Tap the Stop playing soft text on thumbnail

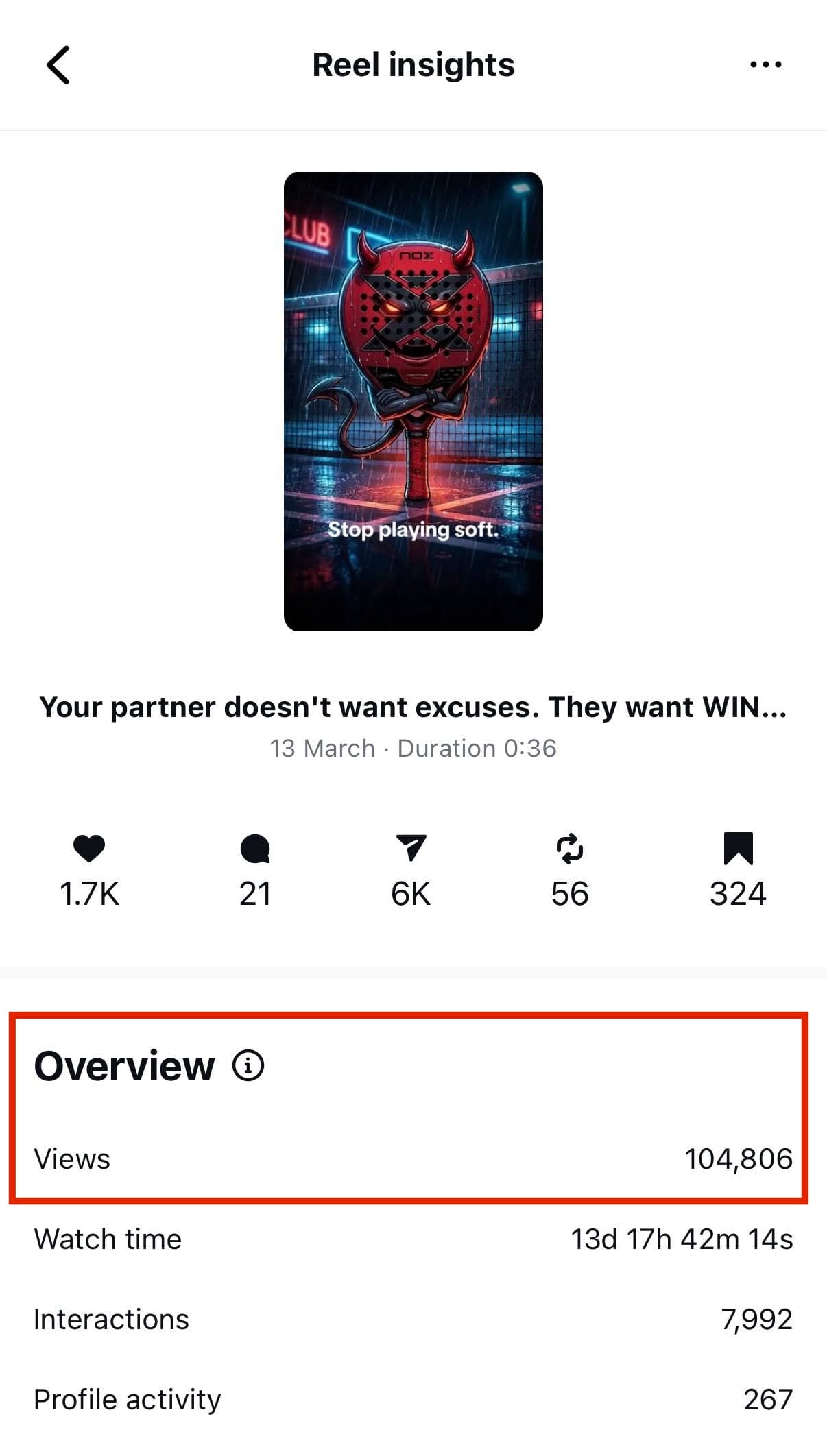pos(413,530)
